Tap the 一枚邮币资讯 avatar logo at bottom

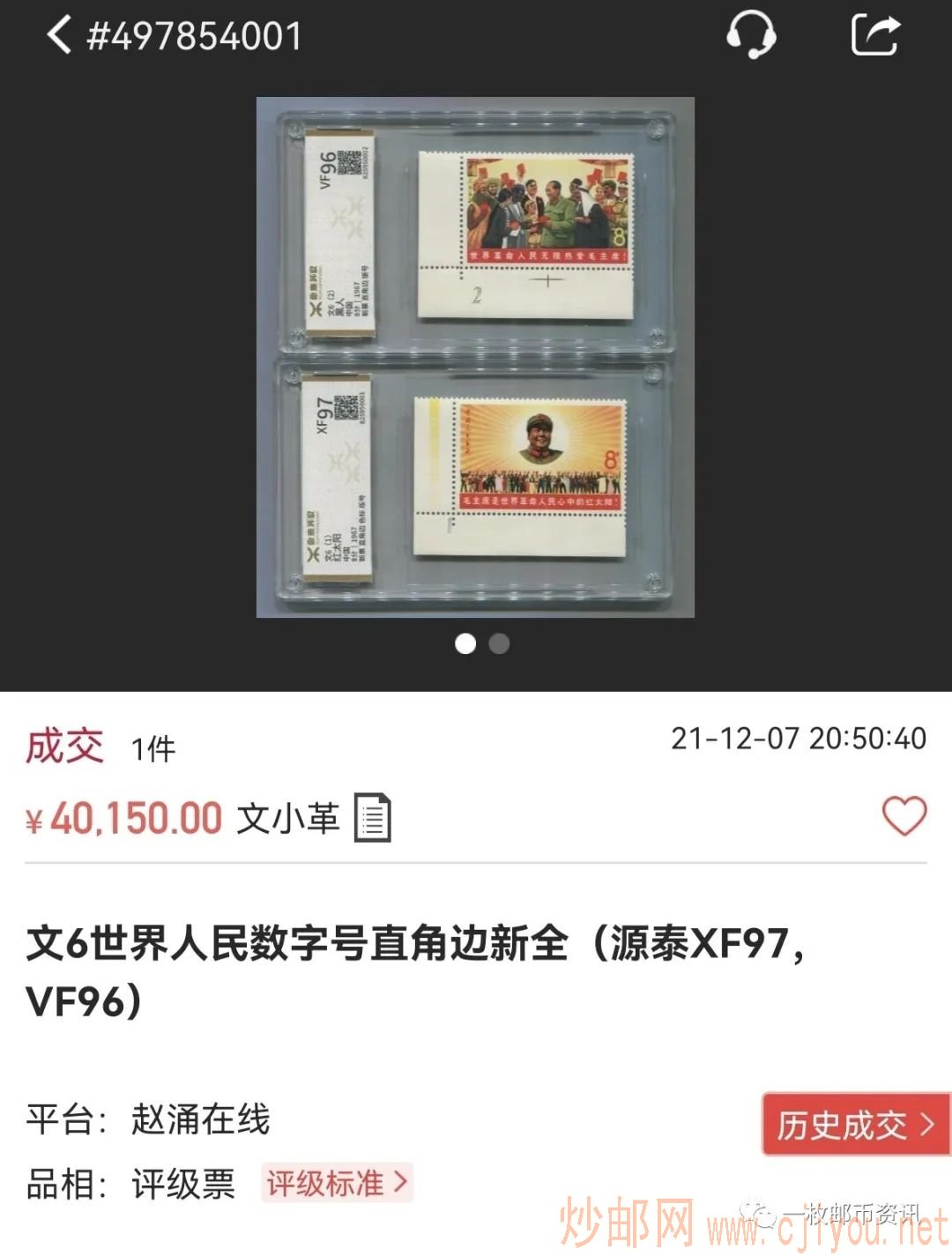click(760, 1215)
